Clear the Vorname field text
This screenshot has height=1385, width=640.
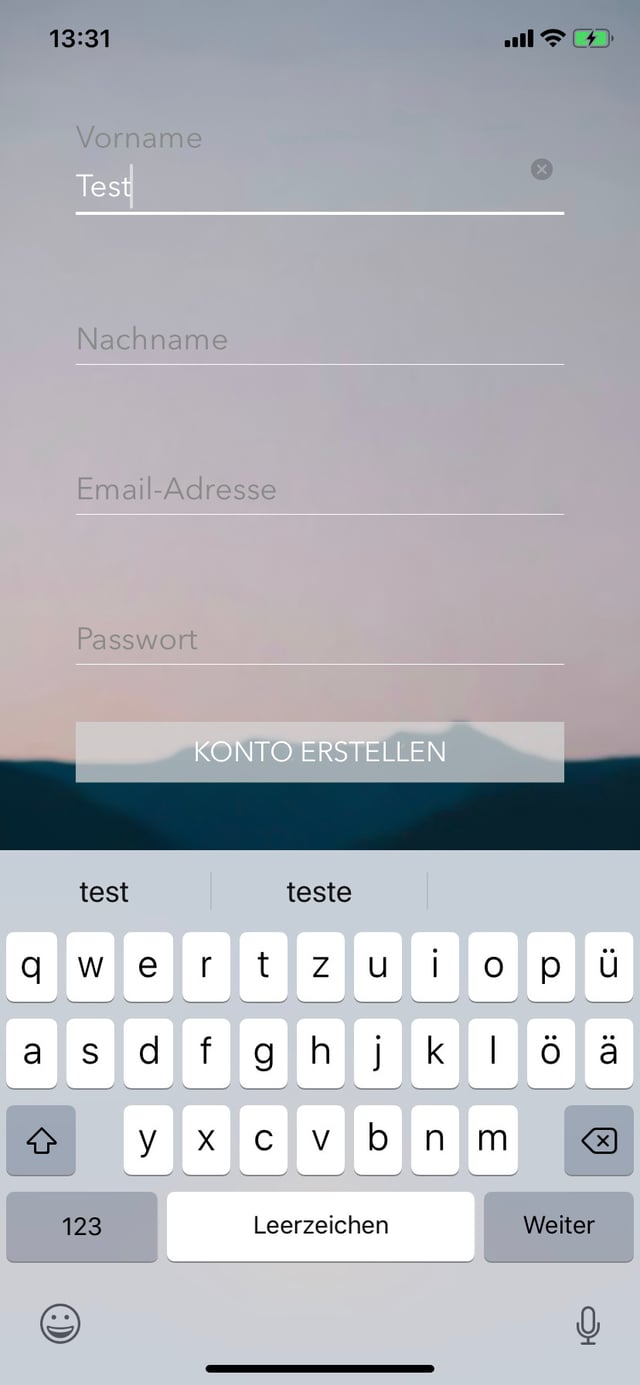click(x=541, y=169)
